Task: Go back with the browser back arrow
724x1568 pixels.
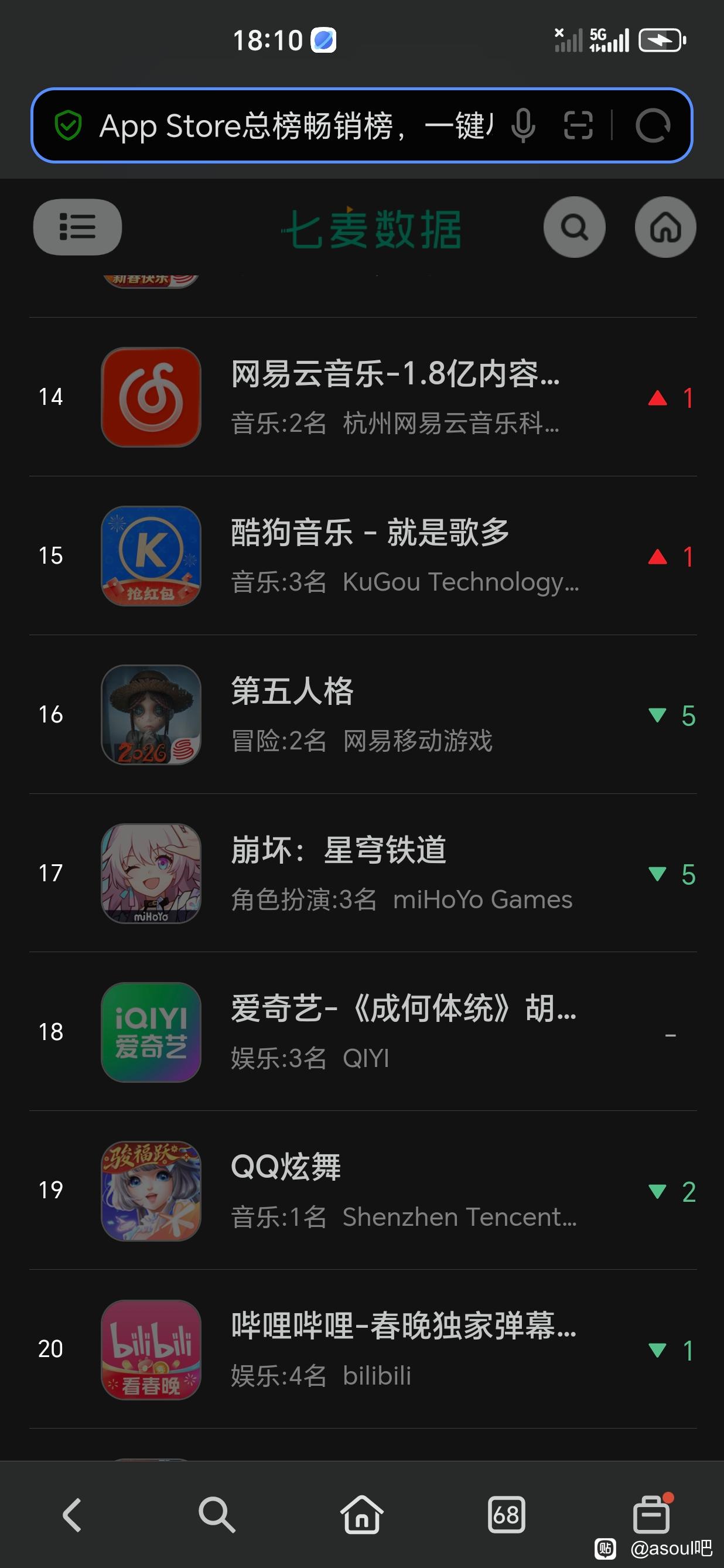Action: pos(73,1515)
